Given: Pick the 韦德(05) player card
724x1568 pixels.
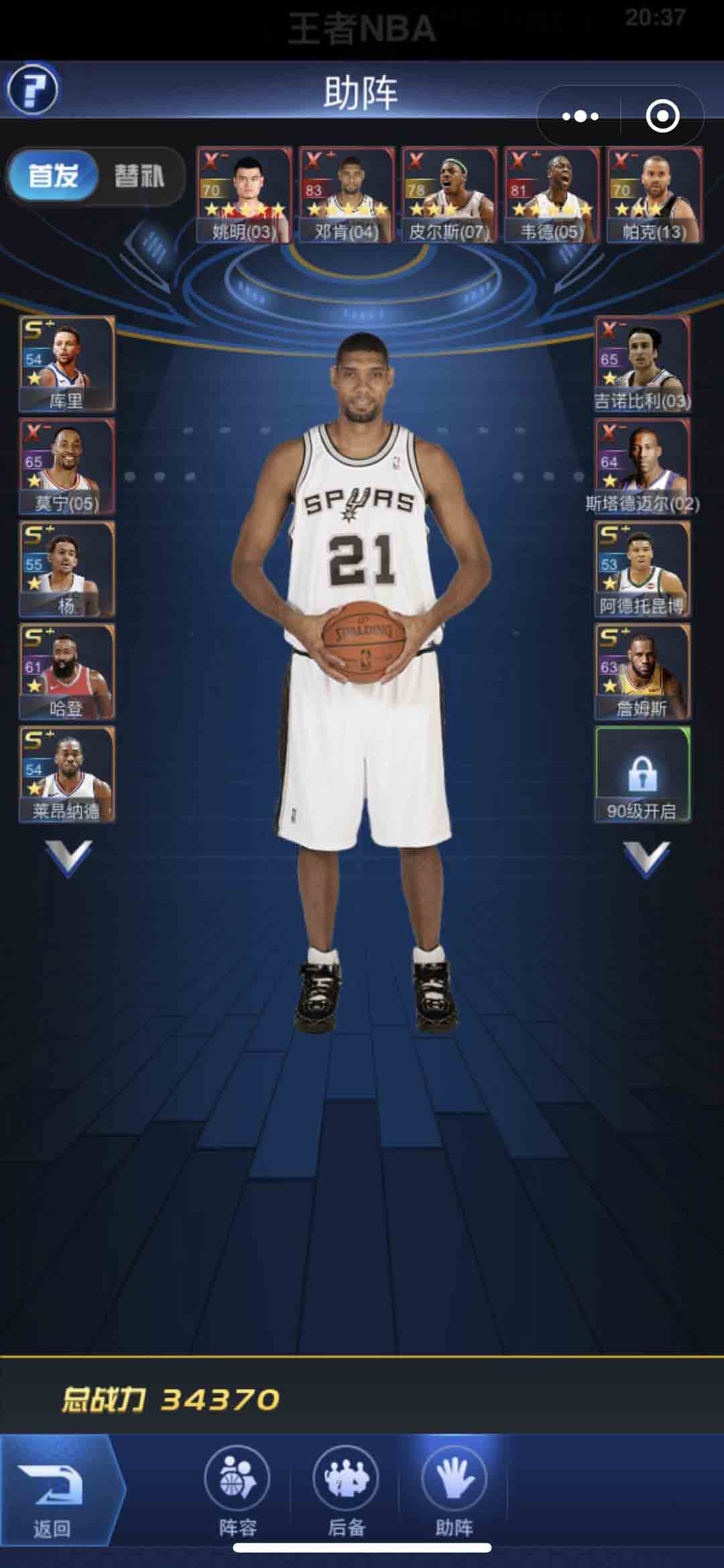Looking at the screenshot, I should 552,194.
